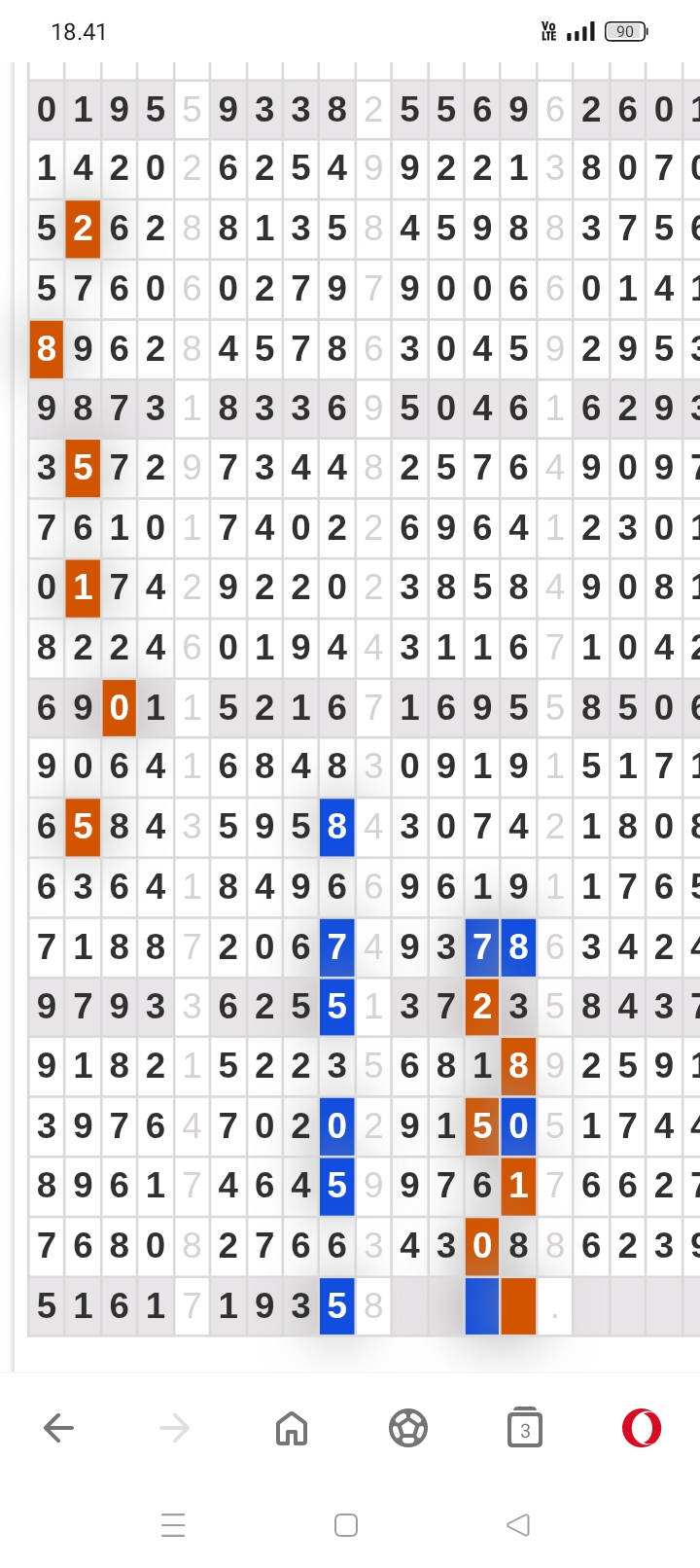Tap the system home button

coord(346,1524)
